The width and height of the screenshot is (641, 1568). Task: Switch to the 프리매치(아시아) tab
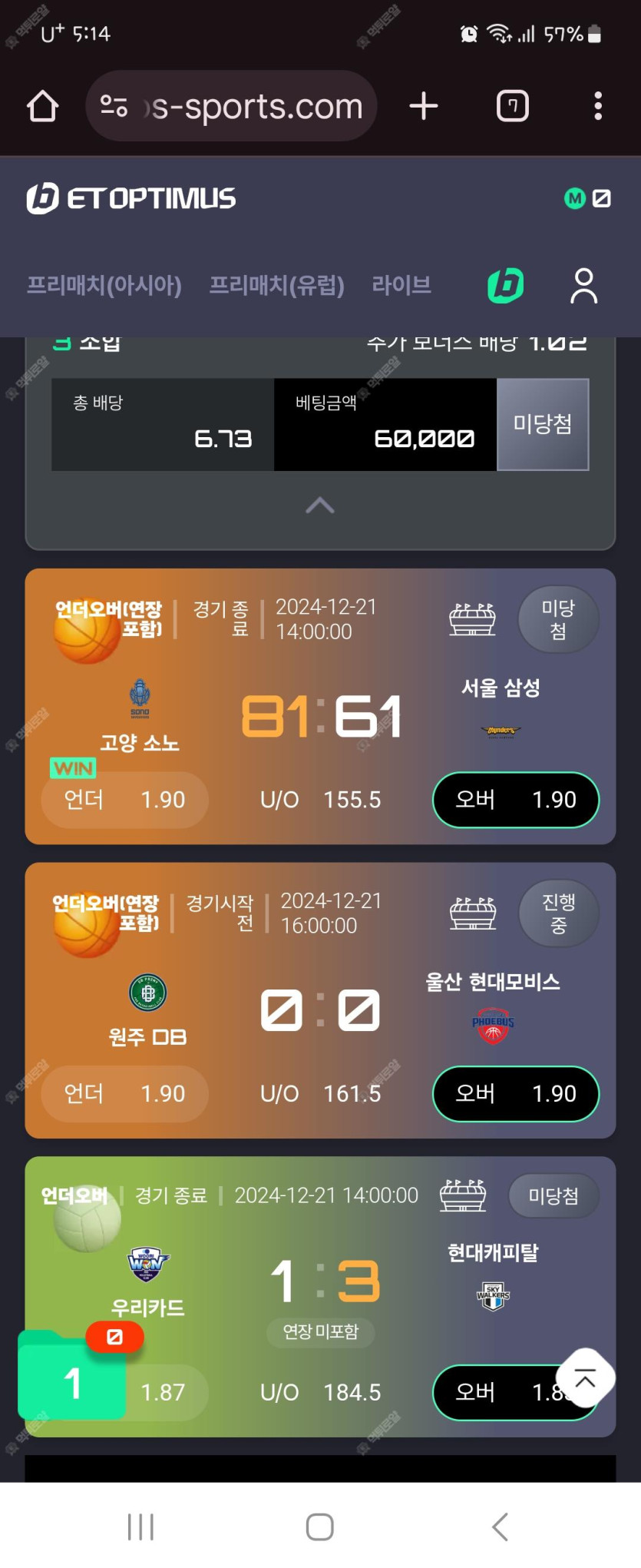(104, 285)
